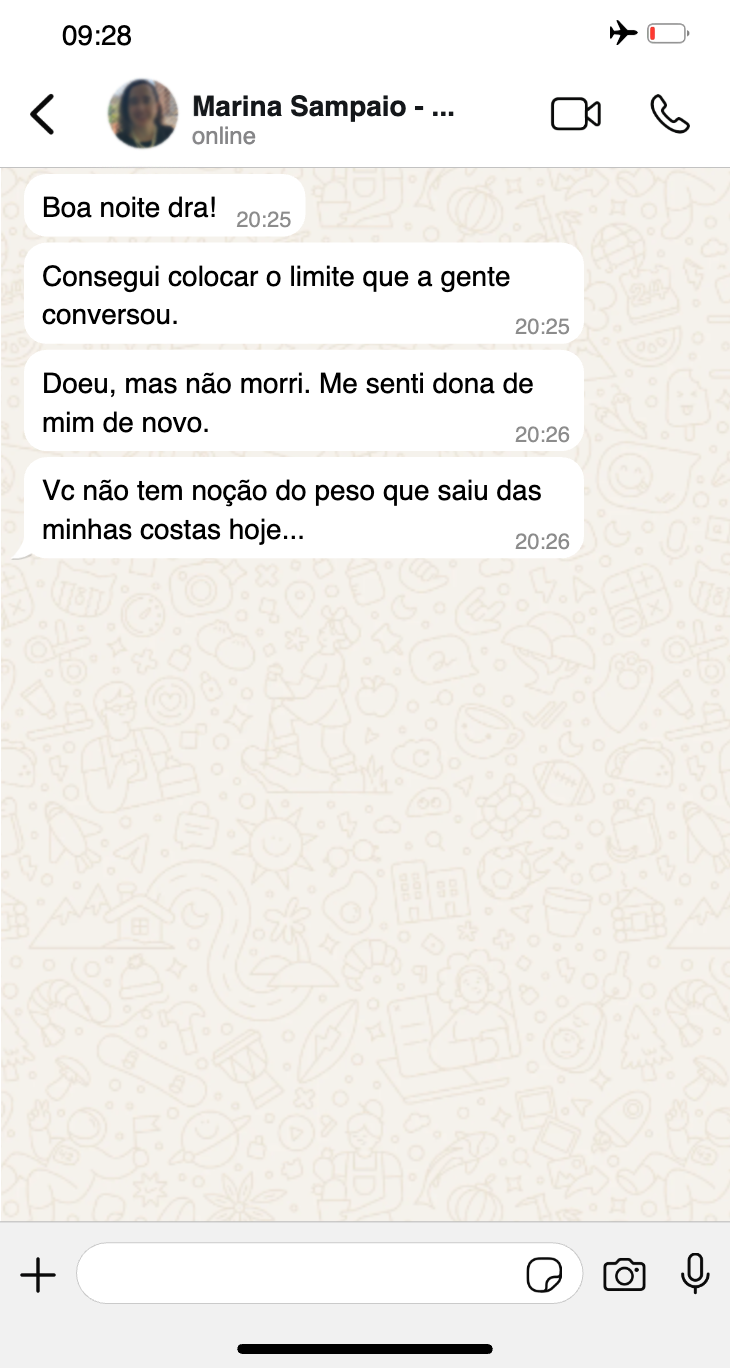Go back to the chat list
730x1368 pixels.
(42, 114)
